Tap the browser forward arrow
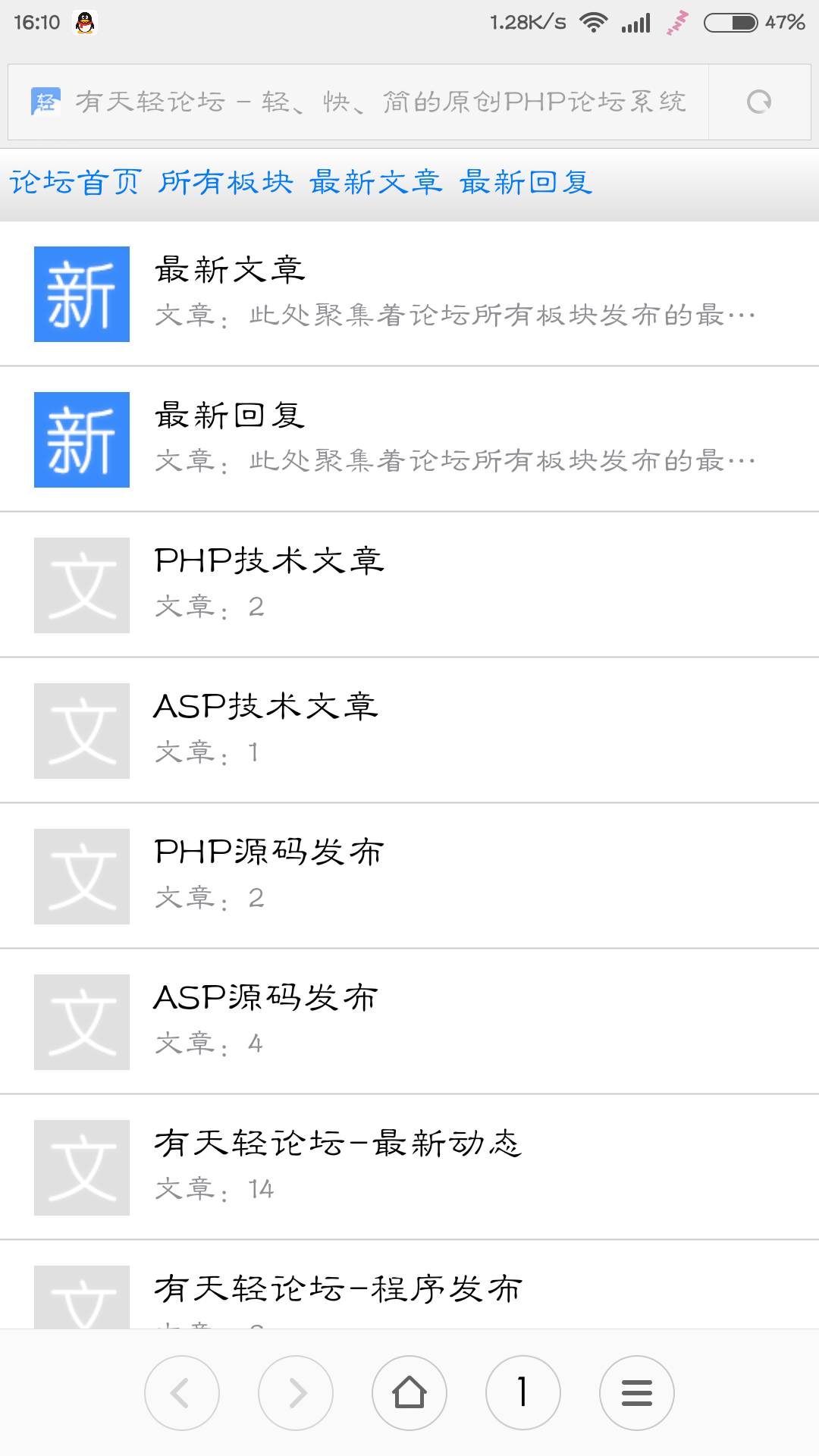Image resolution: width=819 pixels, height=1456 pixels. [x=296, y=1393]
